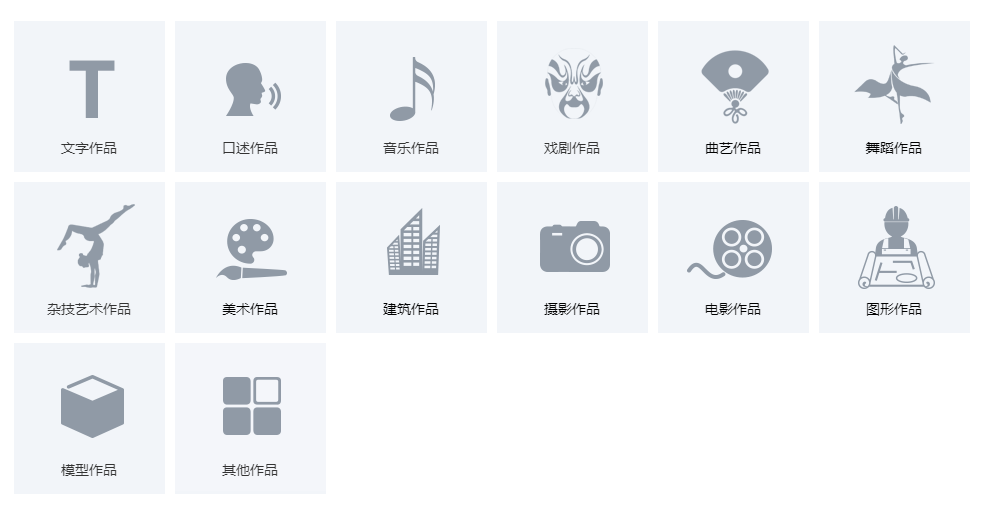This screenshot has height=521, width=986.
Task: Open the 舞蹈作品 tile
Action: [894, 97]
